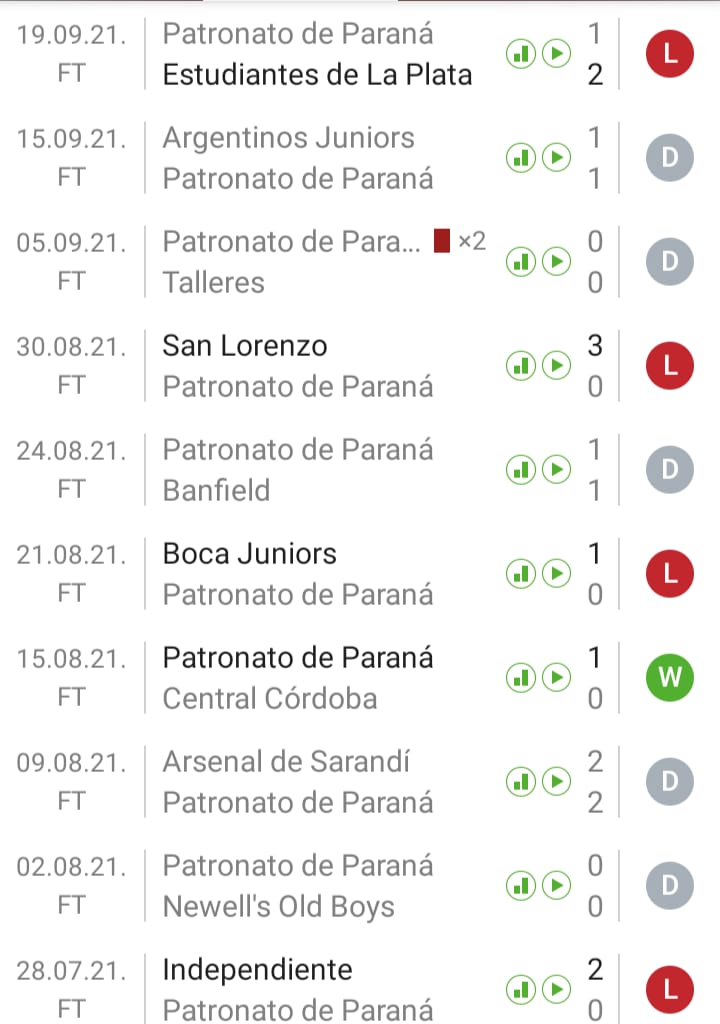Play highlights of the Newell's Old Boys match
The height and width of the screenshot is (1024, 720).
pos(556,885)
